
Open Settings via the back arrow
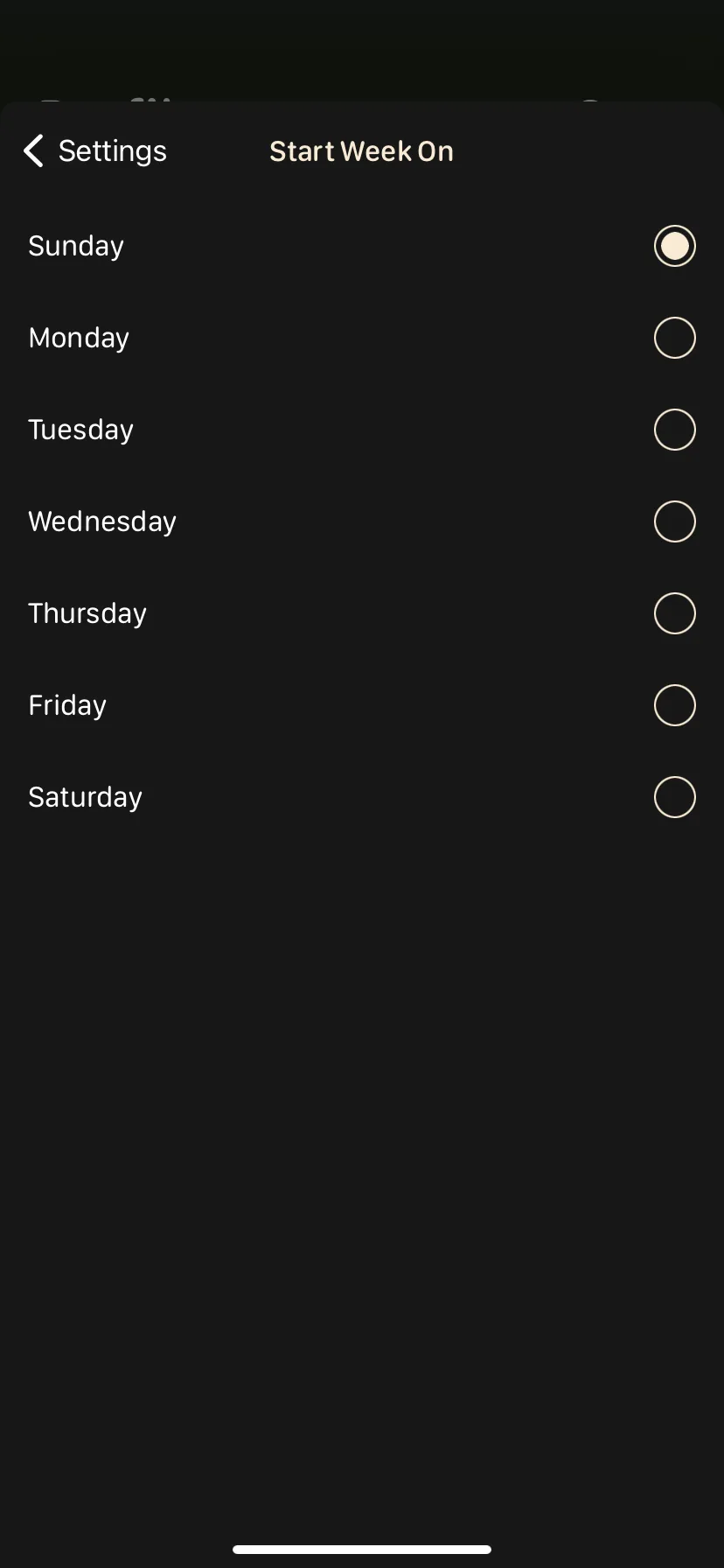(x=33, y=150)
